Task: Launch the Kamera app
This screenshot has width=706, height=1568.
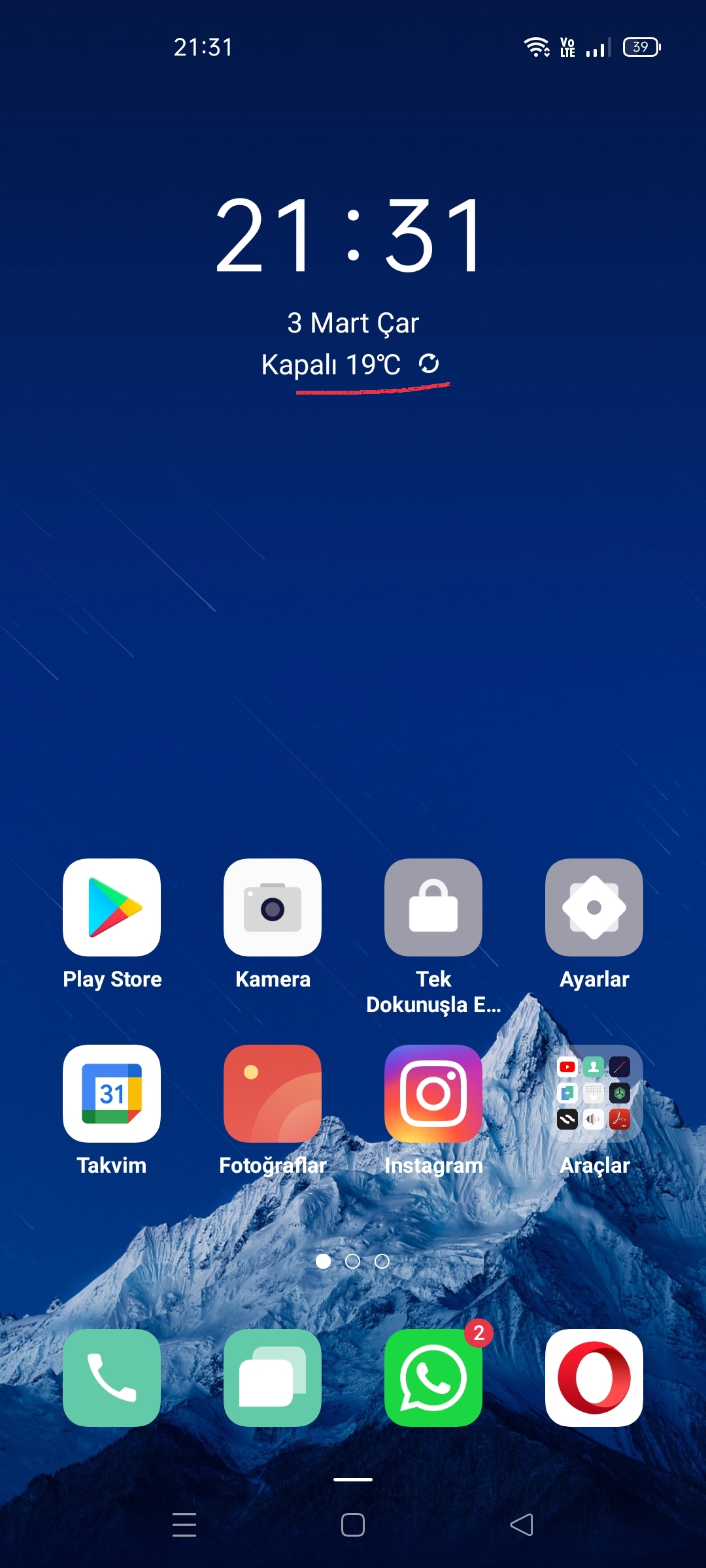Action: pos(273,907)
